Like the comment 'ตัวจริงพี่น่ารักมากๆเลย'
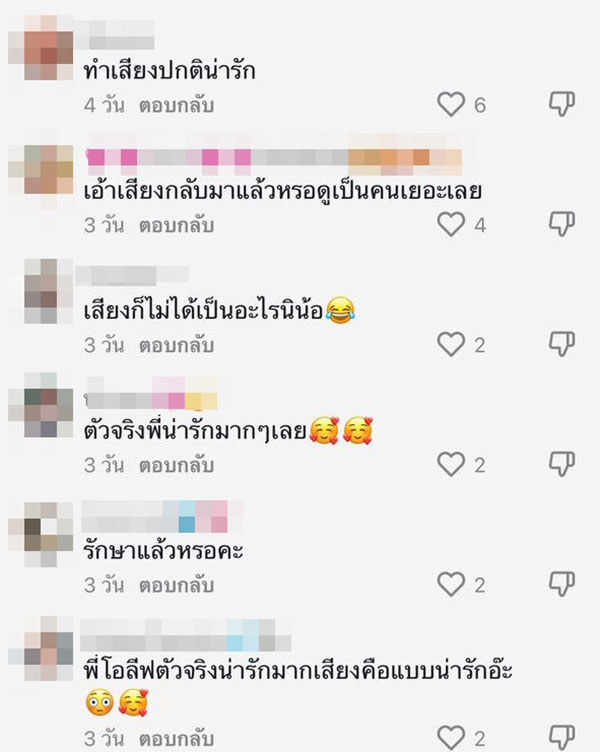This screenshot has width=600, height=752. click(453, 464)
